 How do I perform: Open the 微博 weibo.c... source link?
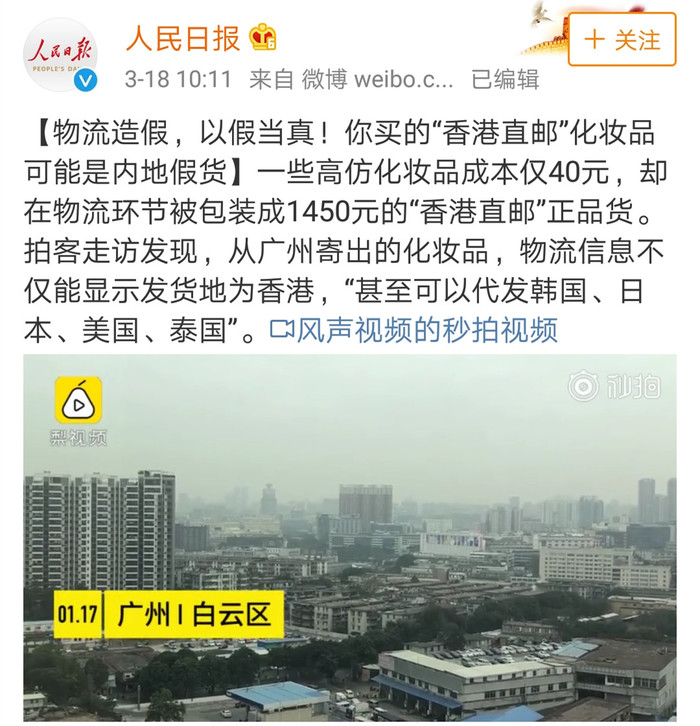point(378,79)
